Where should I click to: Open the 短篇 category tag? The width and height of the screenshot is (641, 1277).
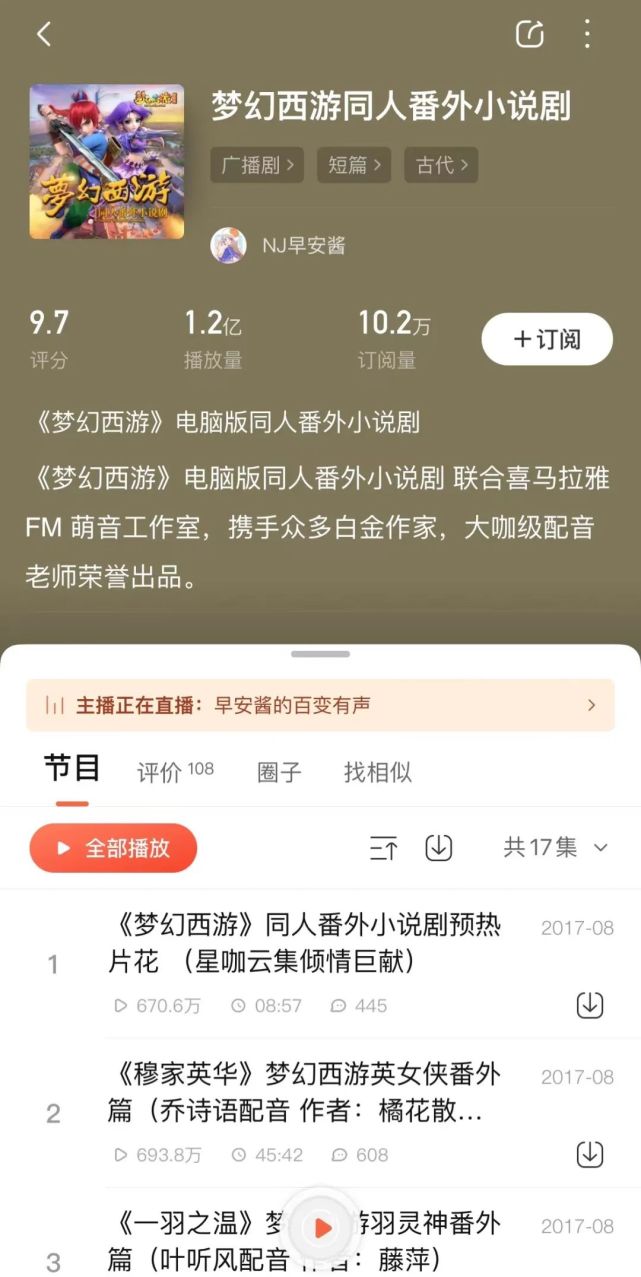(x=354, y=165)
